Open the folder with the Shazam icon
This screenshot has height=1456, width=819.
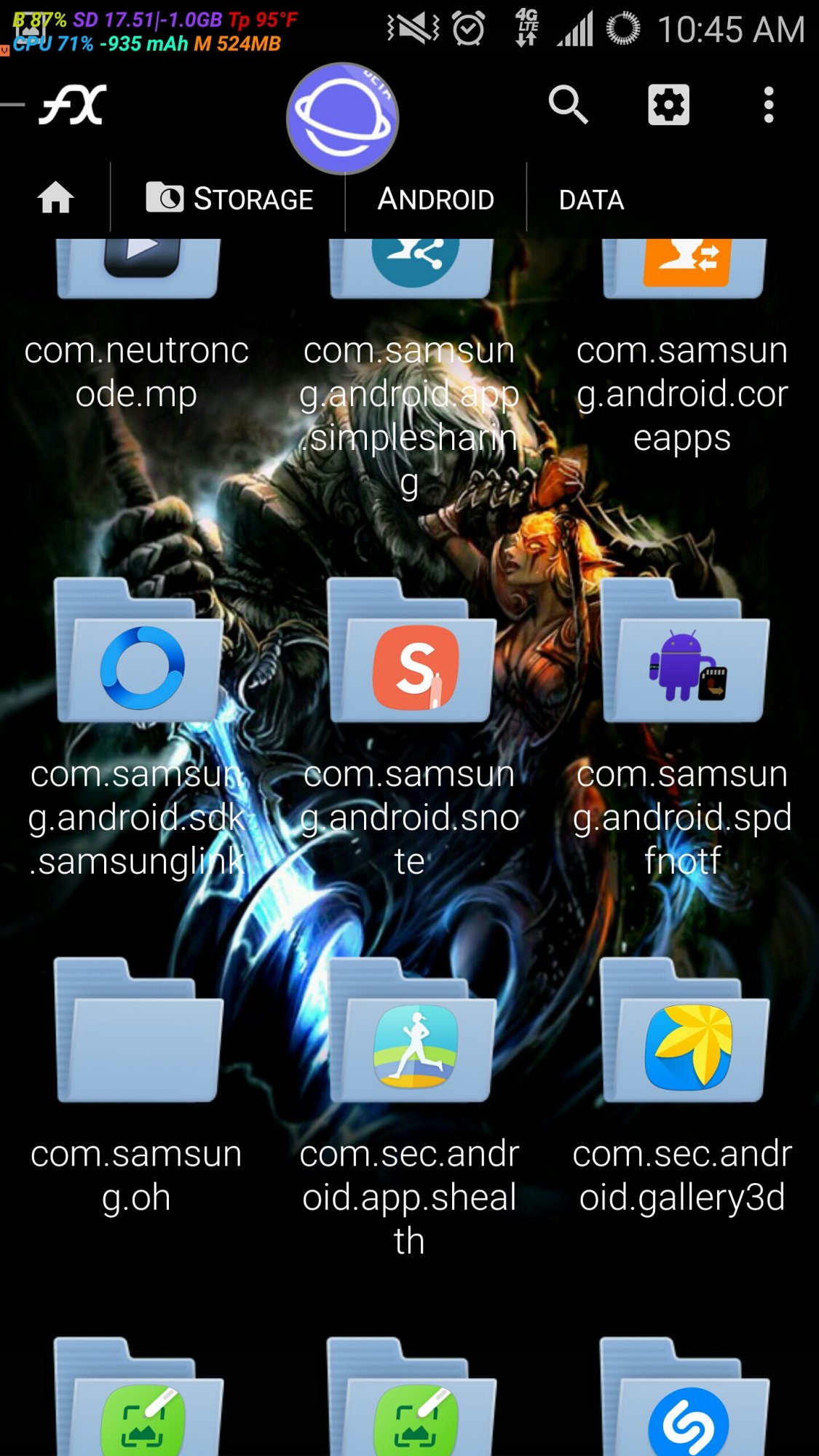click(684, 1396)
